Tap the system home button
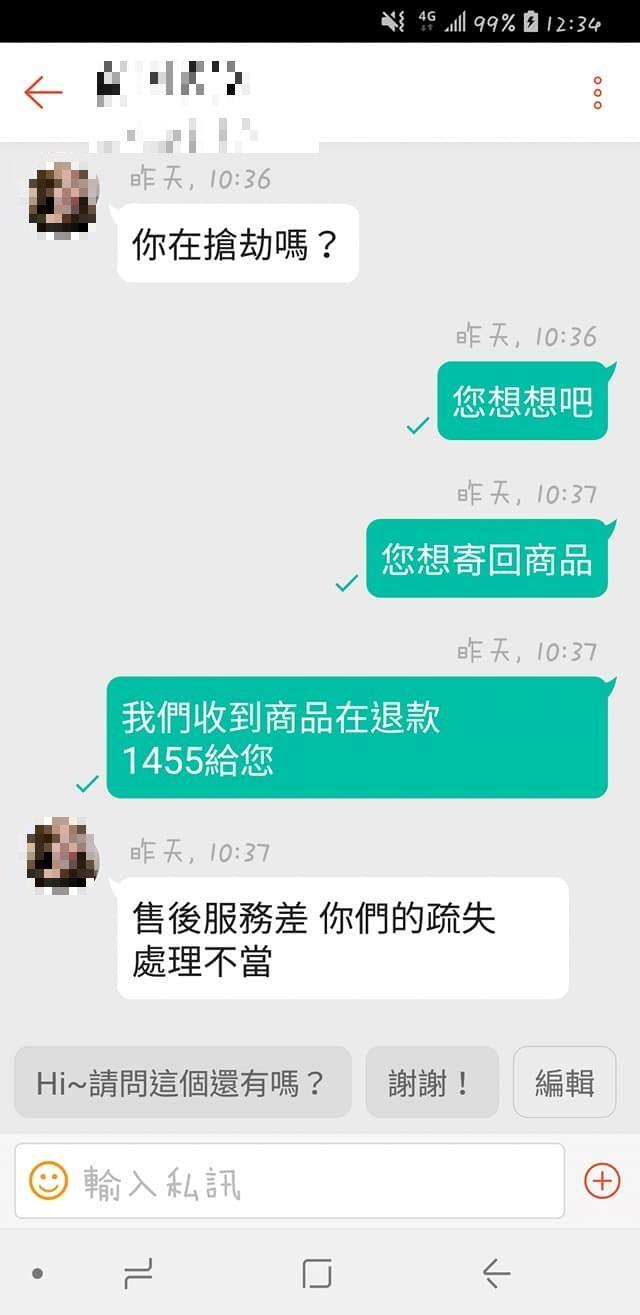 [x=317, y=1273]
